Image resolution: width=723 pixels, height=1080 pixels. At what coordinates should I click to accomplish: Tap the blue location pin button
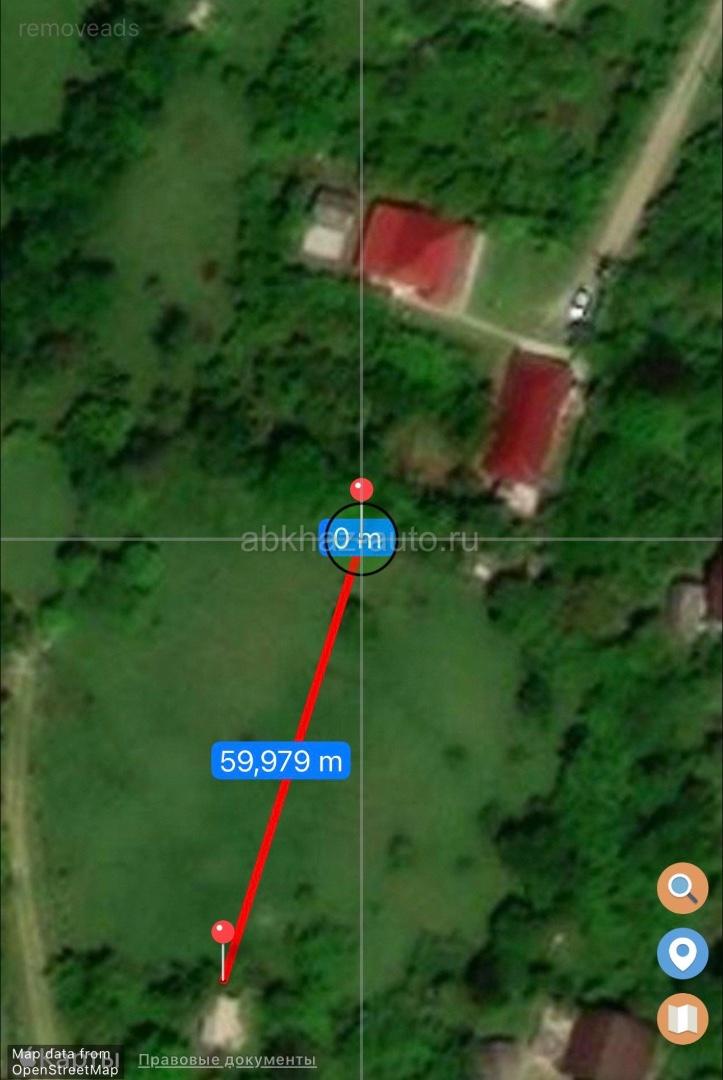coord(682,953)
